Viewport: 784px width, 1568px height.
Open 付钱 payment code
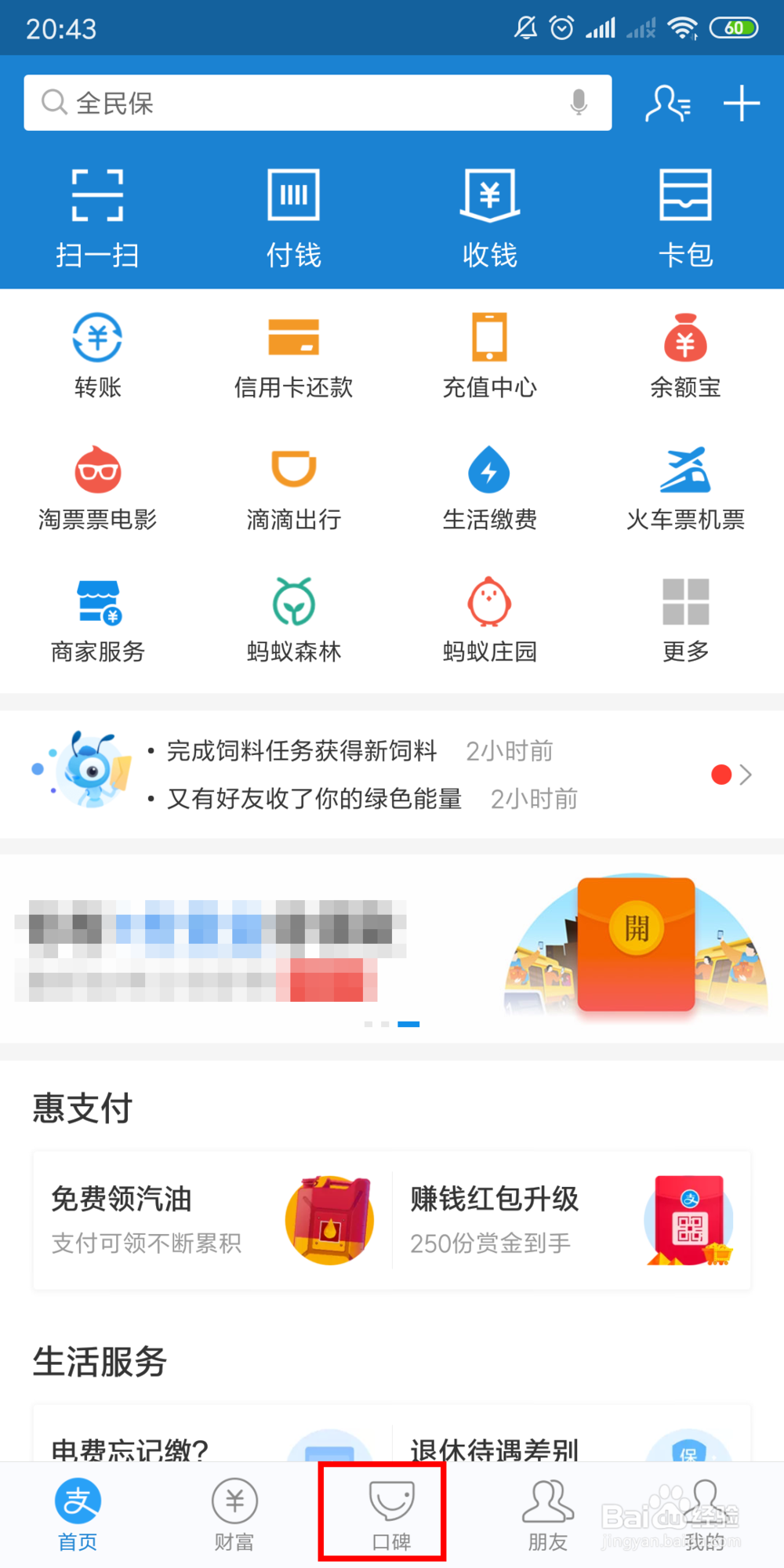pos(293,218)
